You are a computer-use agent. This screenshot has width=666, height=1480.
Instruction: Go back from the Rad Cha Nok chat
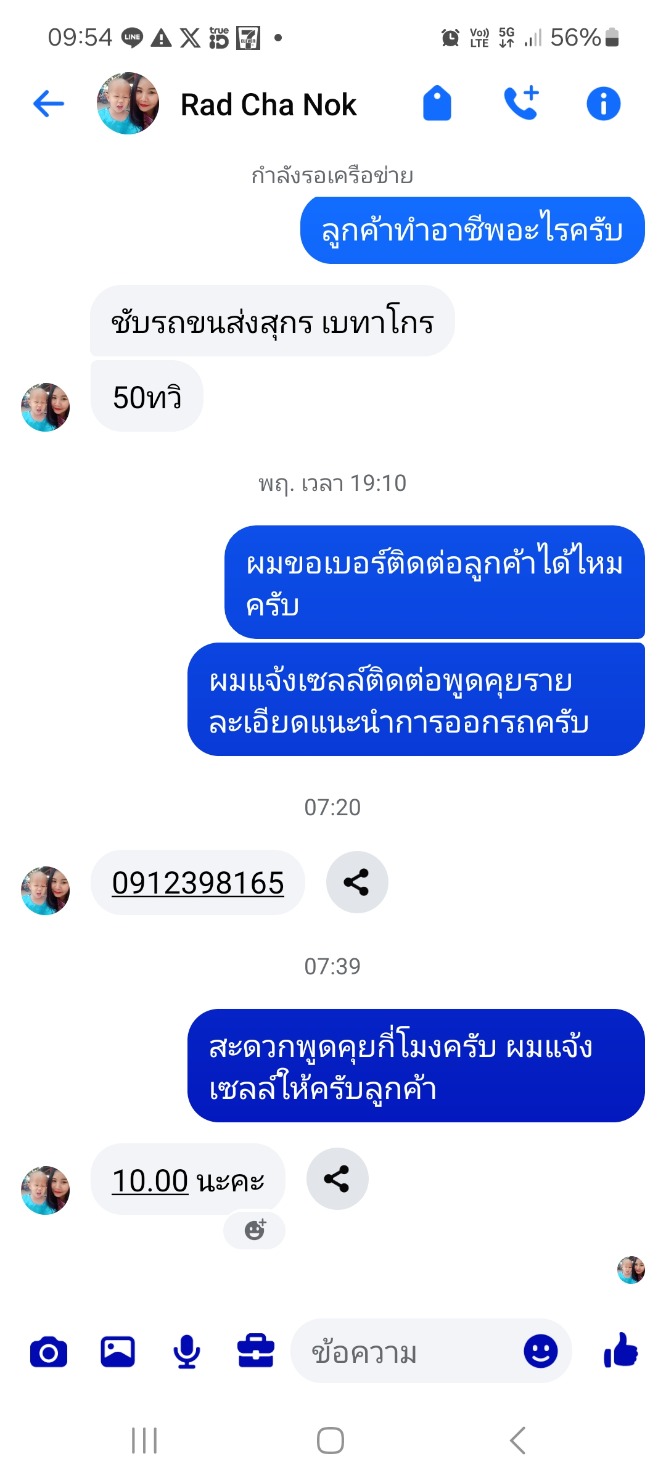48,104
